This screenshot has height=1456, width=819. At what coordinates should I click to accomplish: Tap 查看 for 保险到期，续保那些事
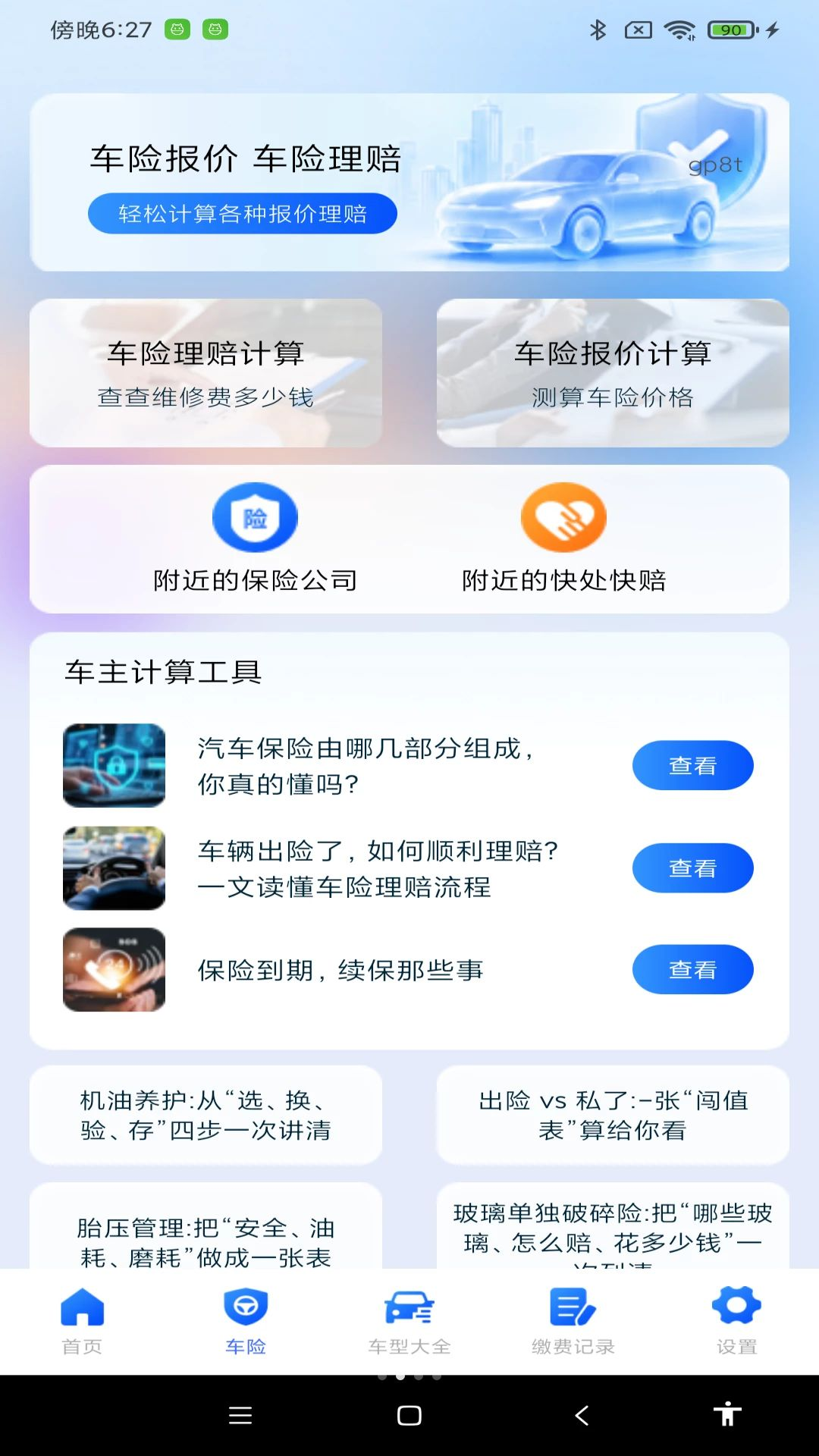coord(692,969)
